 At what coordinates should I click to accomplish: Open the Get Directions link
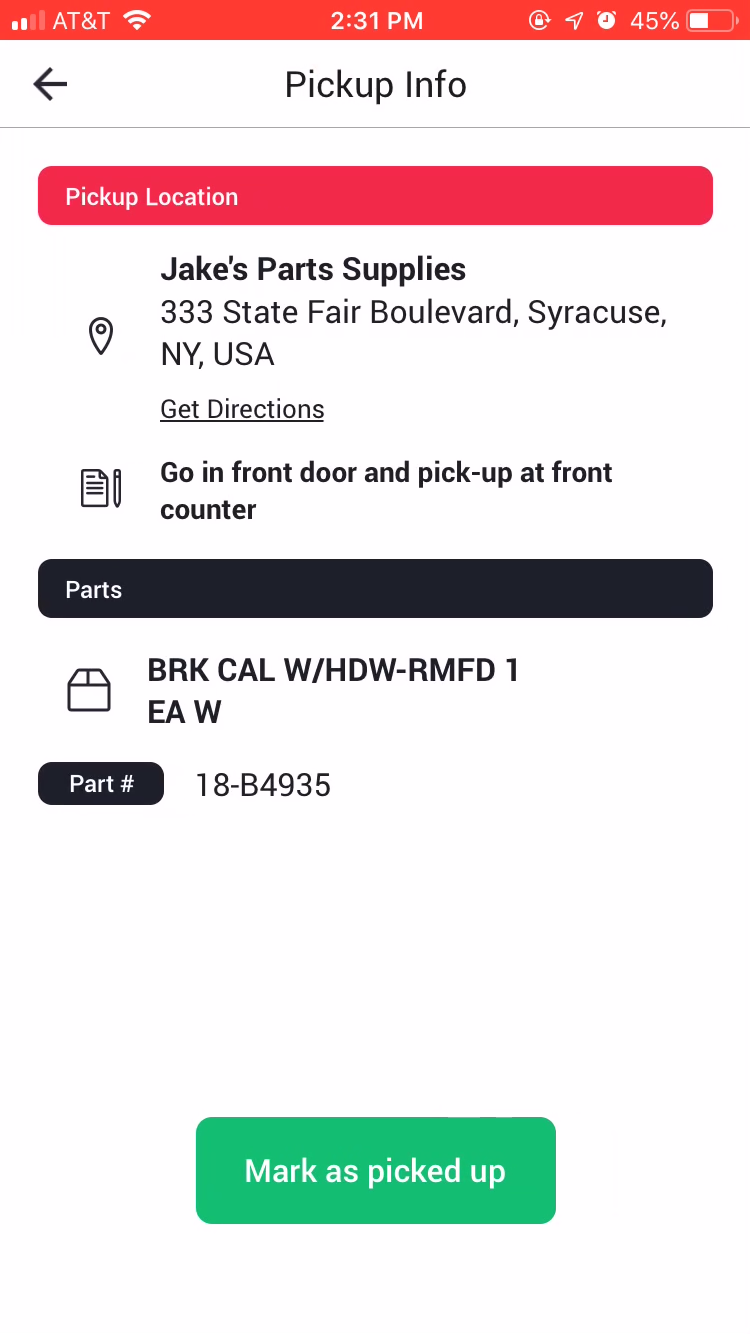(242, 409)
